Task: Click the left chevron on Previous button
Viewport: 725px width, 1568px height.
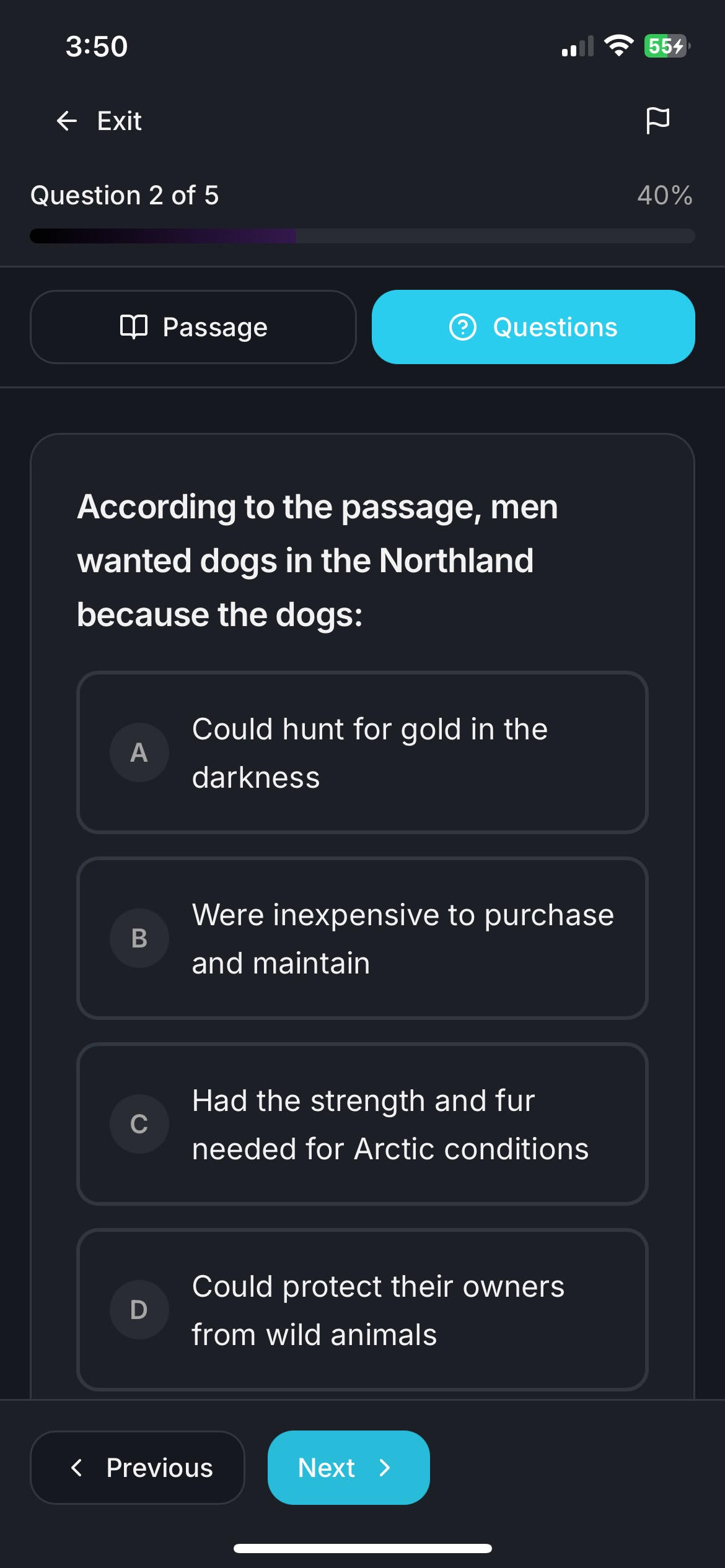Action: point(77,1467)
